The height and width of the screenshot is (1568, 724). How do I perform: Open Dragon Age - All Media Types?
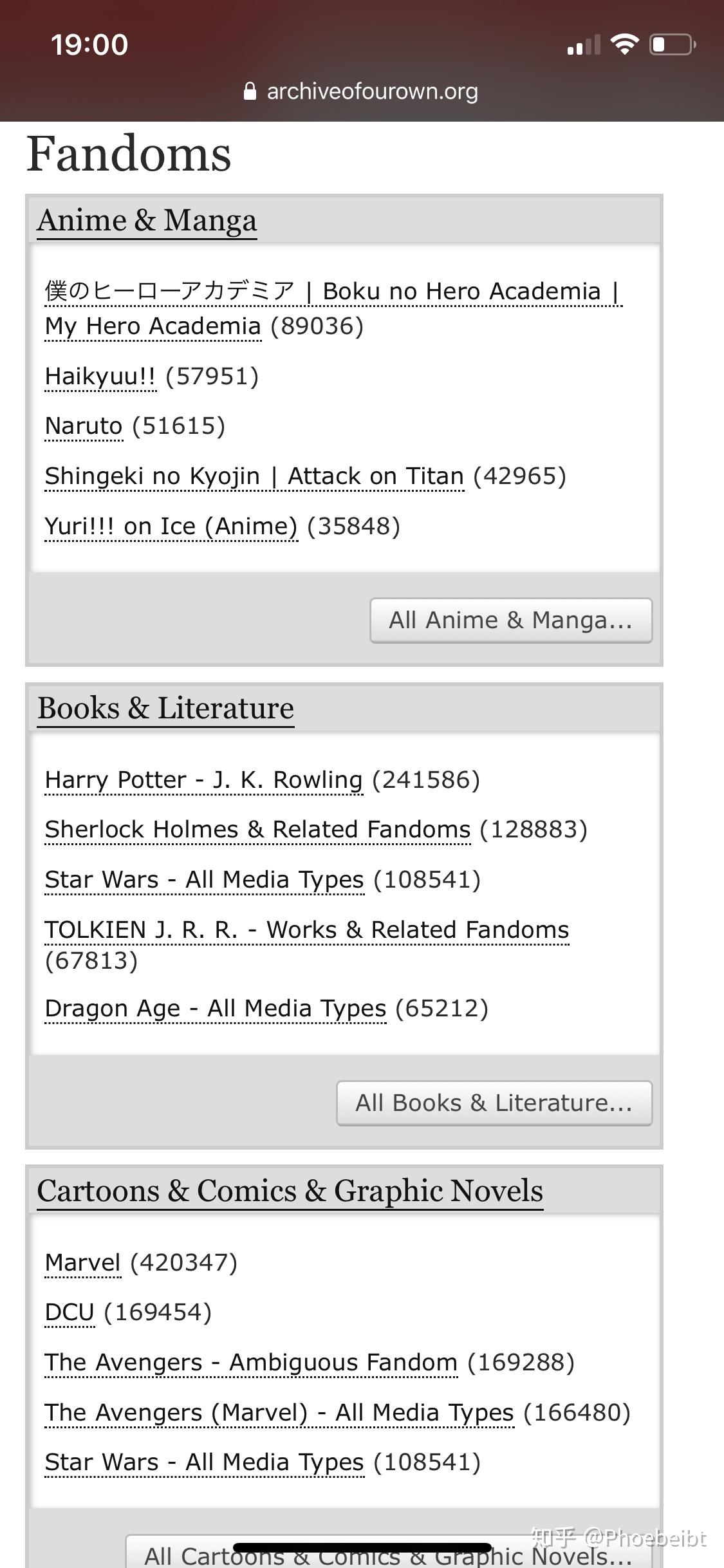coord(216,1009)
